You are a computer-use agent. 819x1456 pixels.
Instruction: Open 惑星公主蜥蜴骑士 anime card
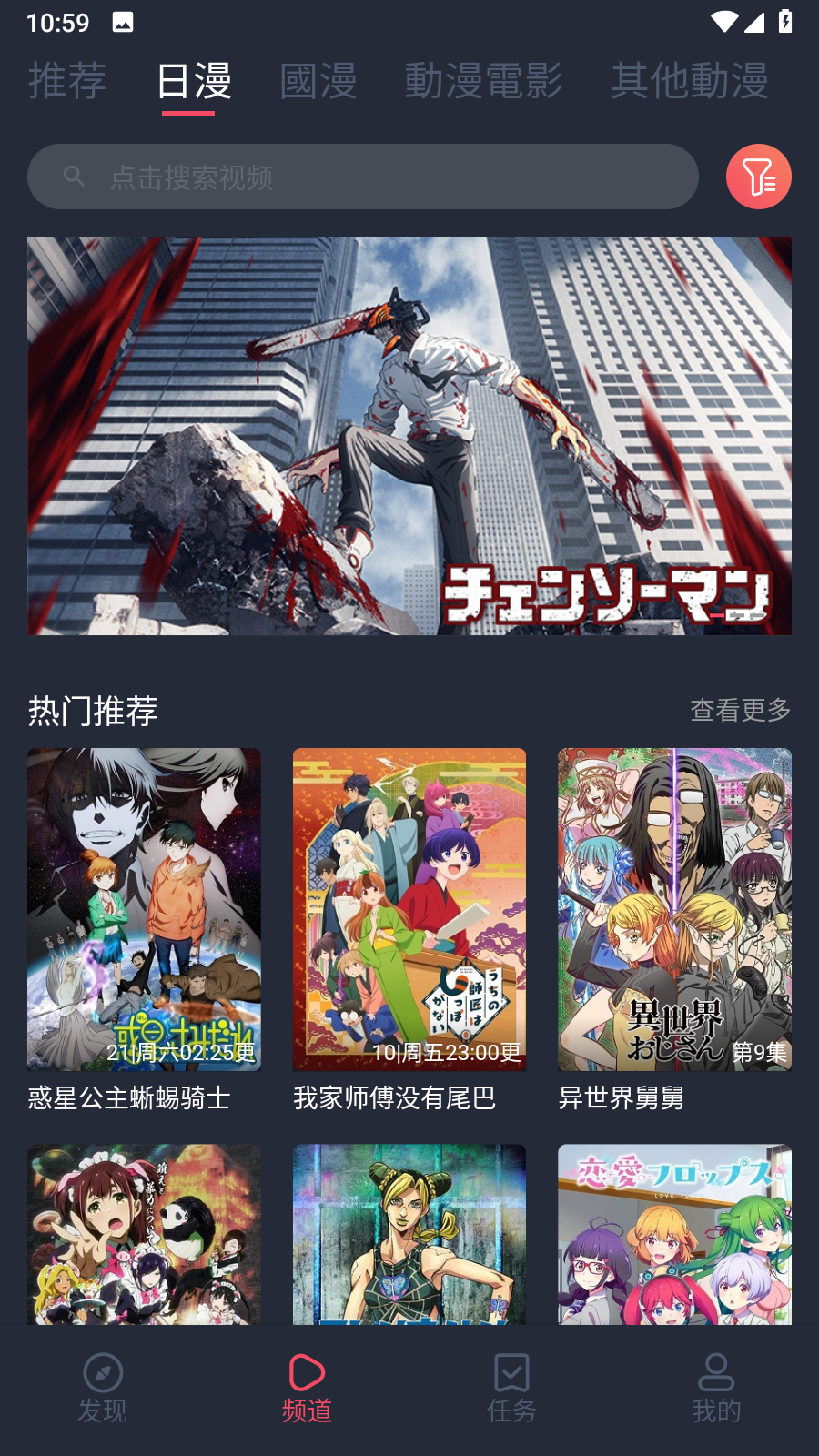[144, 910]
